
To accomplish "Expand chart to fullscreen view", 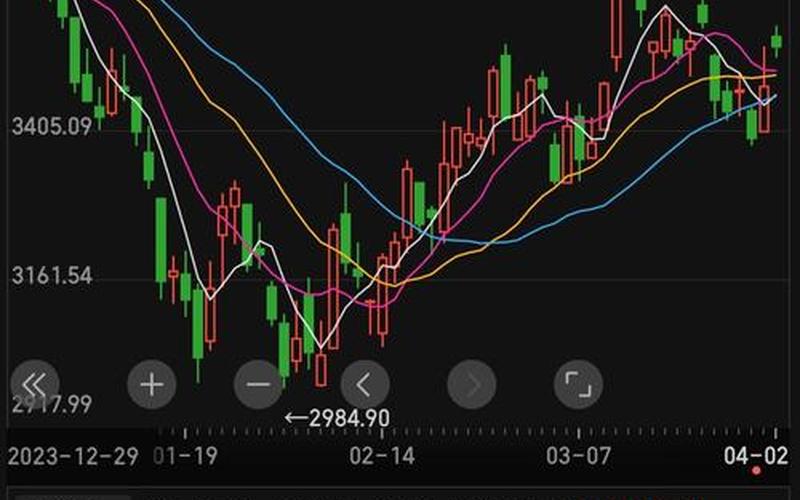I will (578, 383).
